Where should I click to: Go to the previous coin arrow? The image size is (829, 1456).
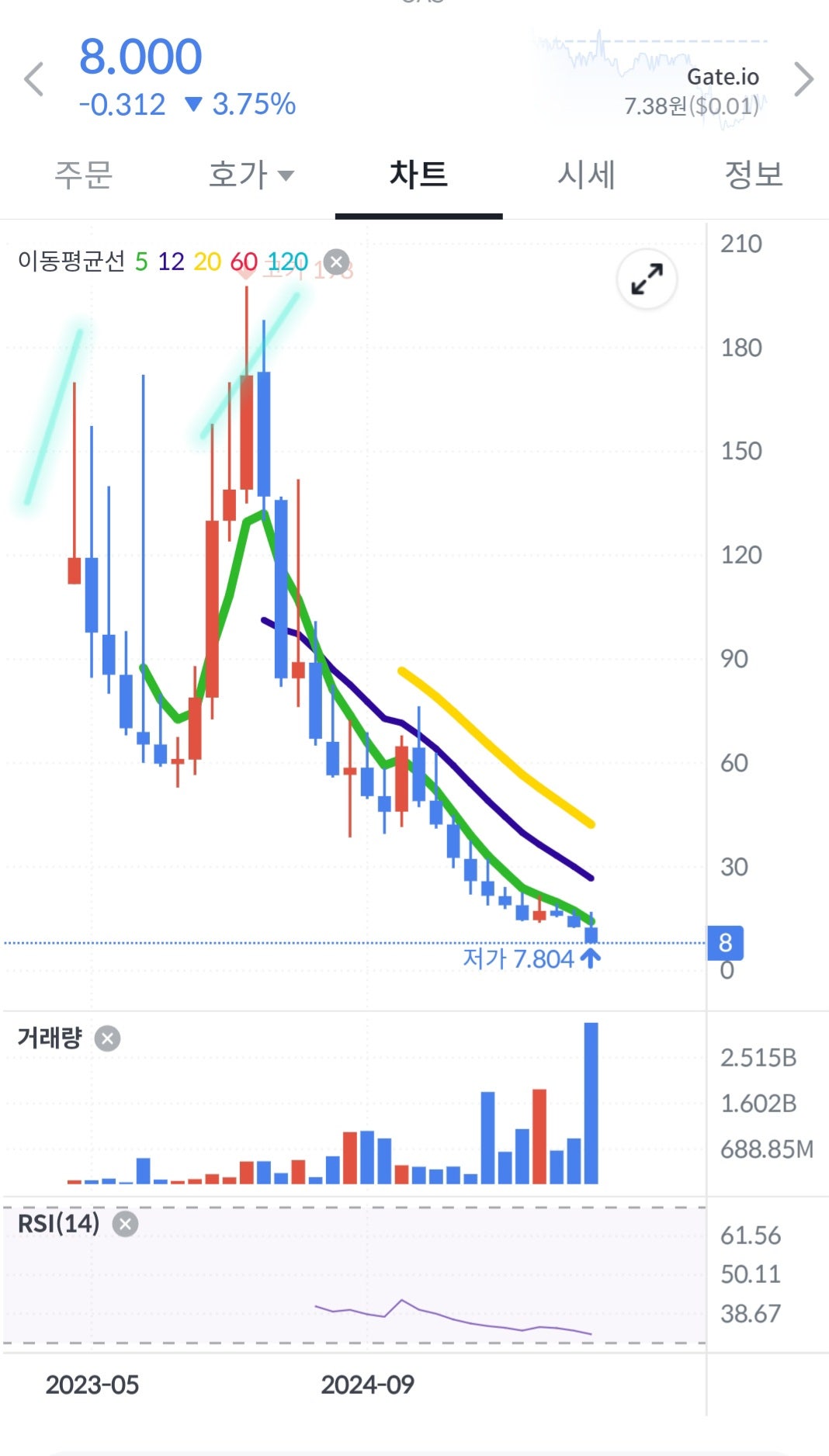[34, 79]
